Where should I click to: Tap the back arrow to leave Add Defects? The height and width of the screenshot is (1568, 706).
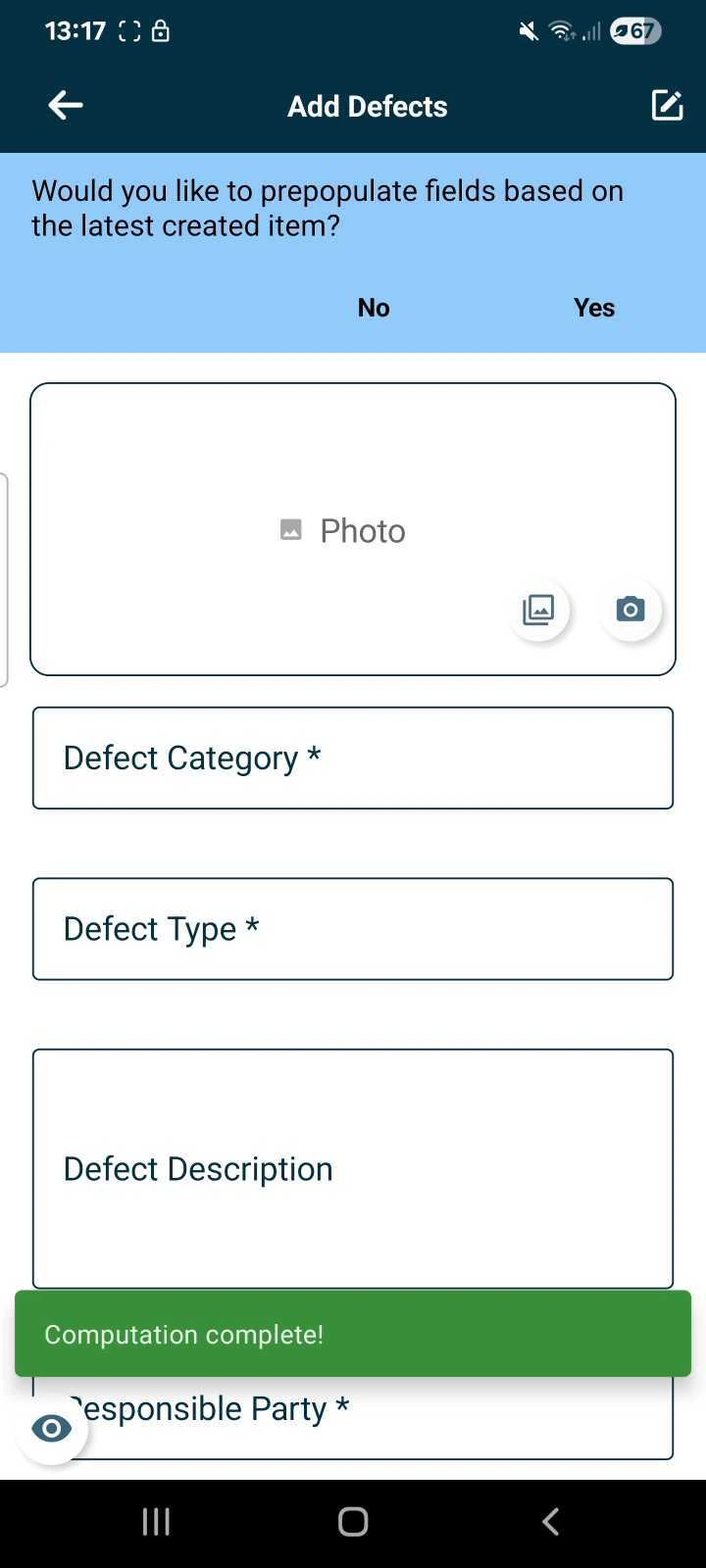pos(64,105)
